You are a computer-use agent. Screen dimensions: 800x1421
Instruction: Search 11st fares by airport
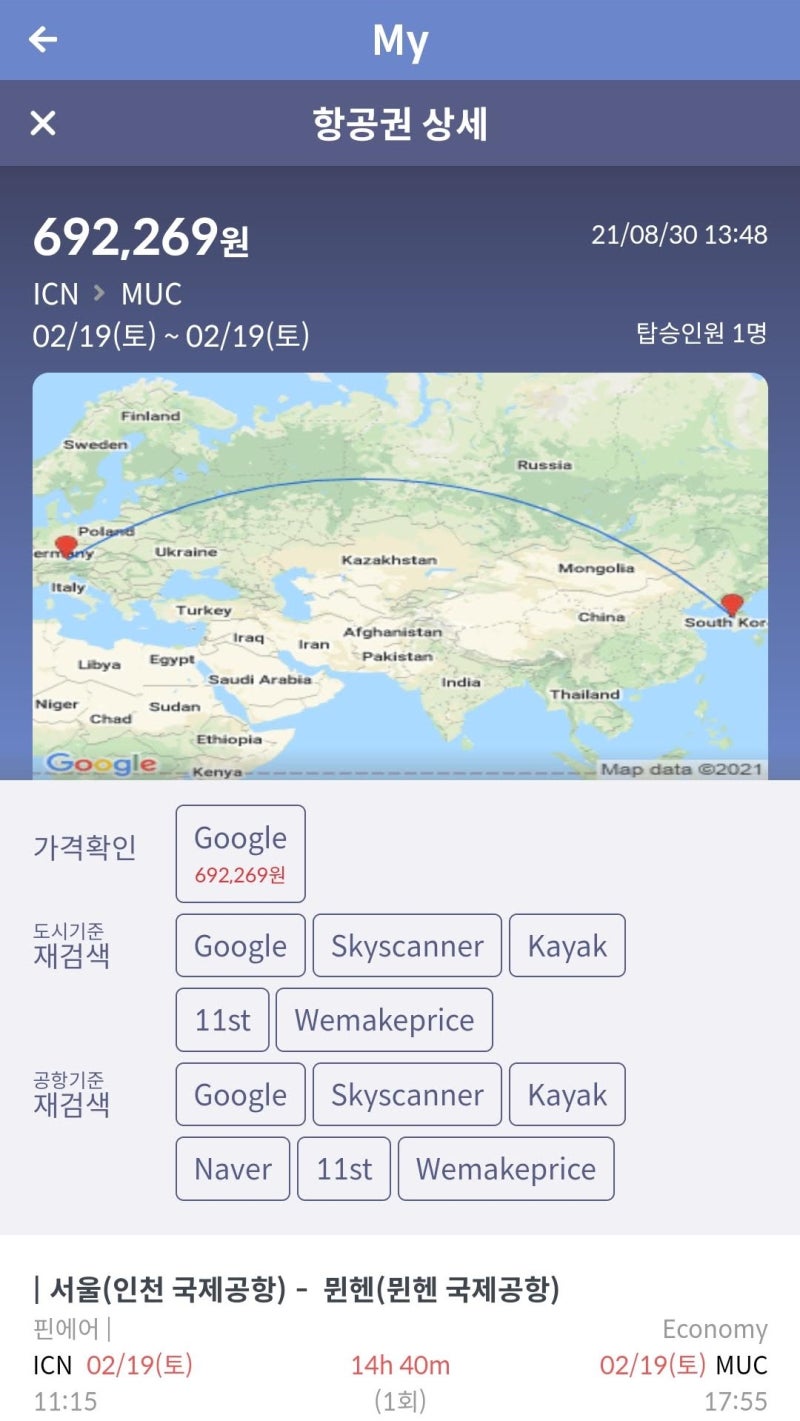344,1168
